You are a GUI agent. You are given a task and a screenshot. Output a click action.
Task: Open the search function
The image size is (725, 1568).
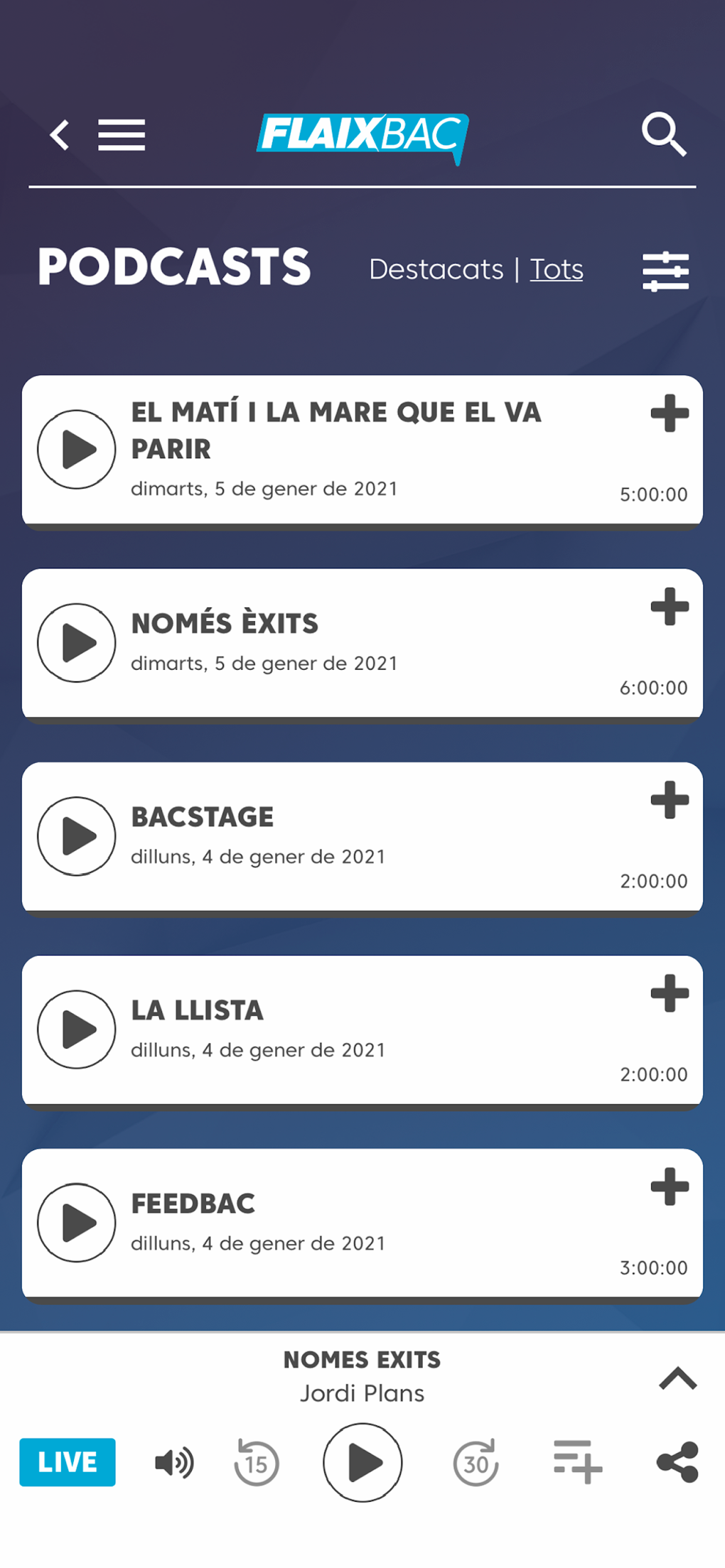(x=665, y=134)
